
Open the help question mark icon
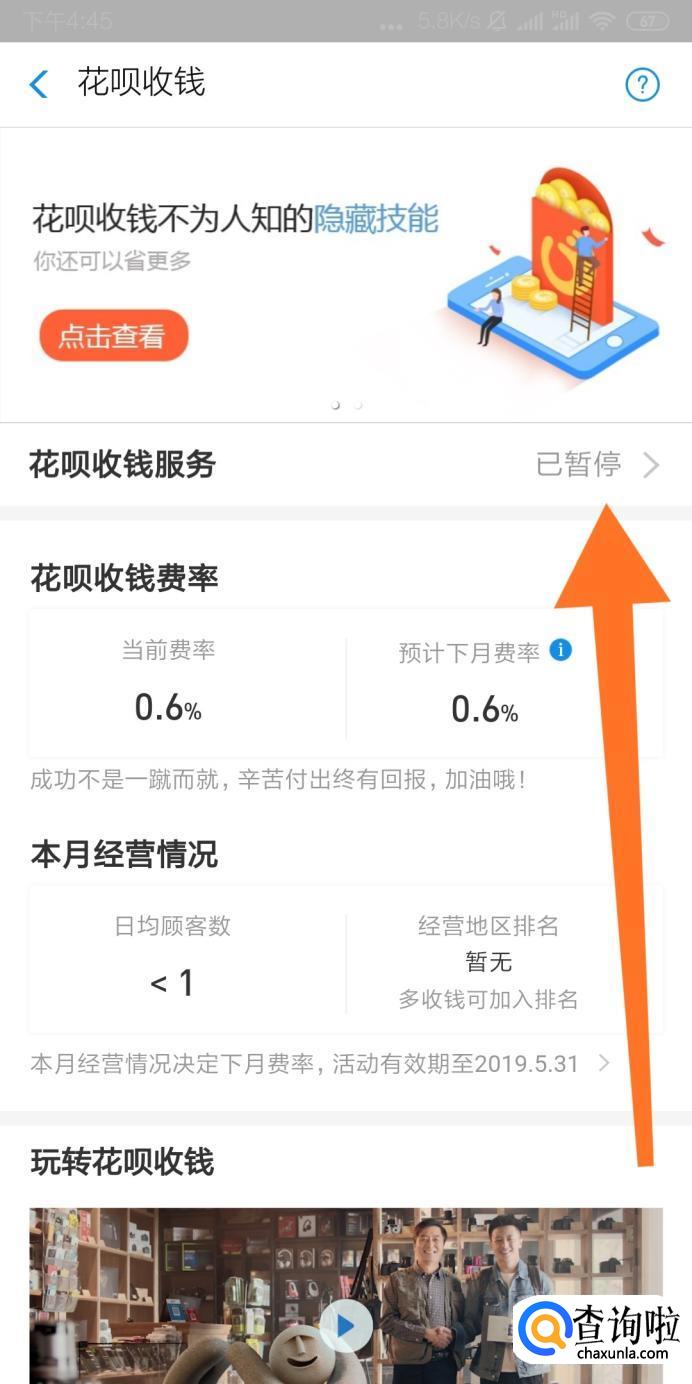[x=642, y=85]
